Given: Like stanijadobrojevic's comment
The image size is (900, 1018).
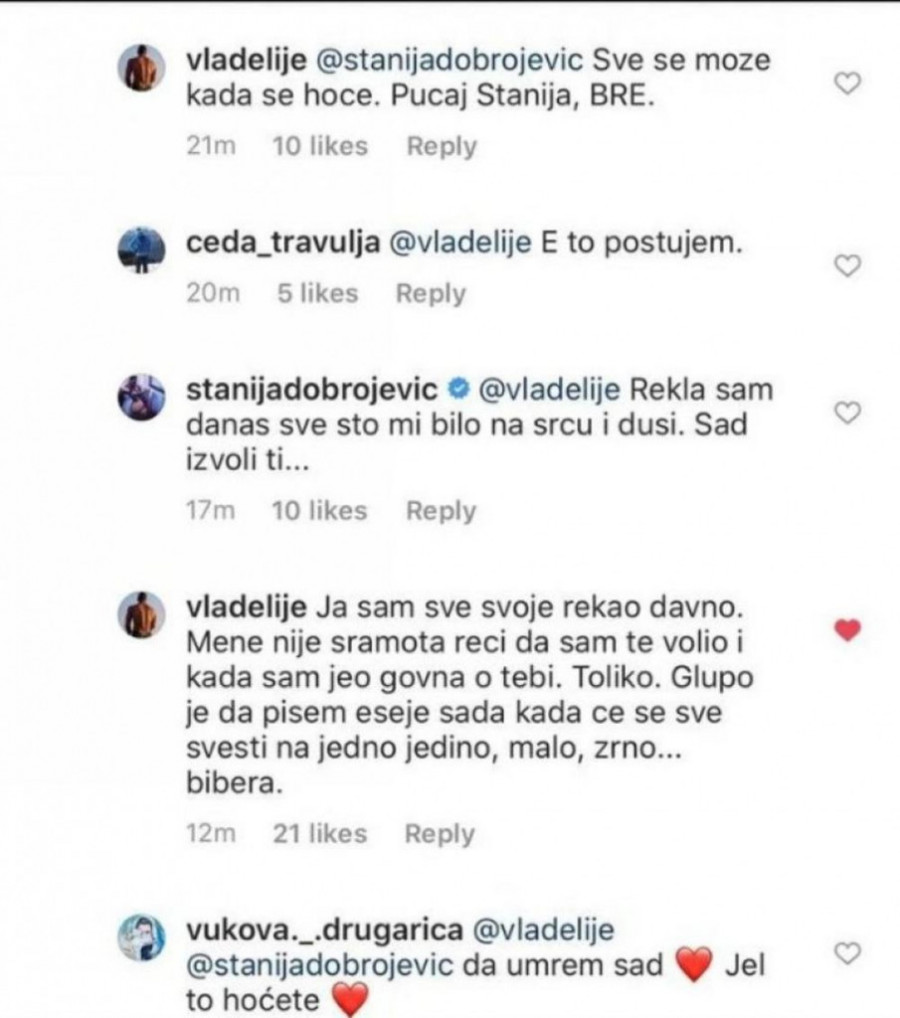Looking at the screenshot, I should coord(847,413).
